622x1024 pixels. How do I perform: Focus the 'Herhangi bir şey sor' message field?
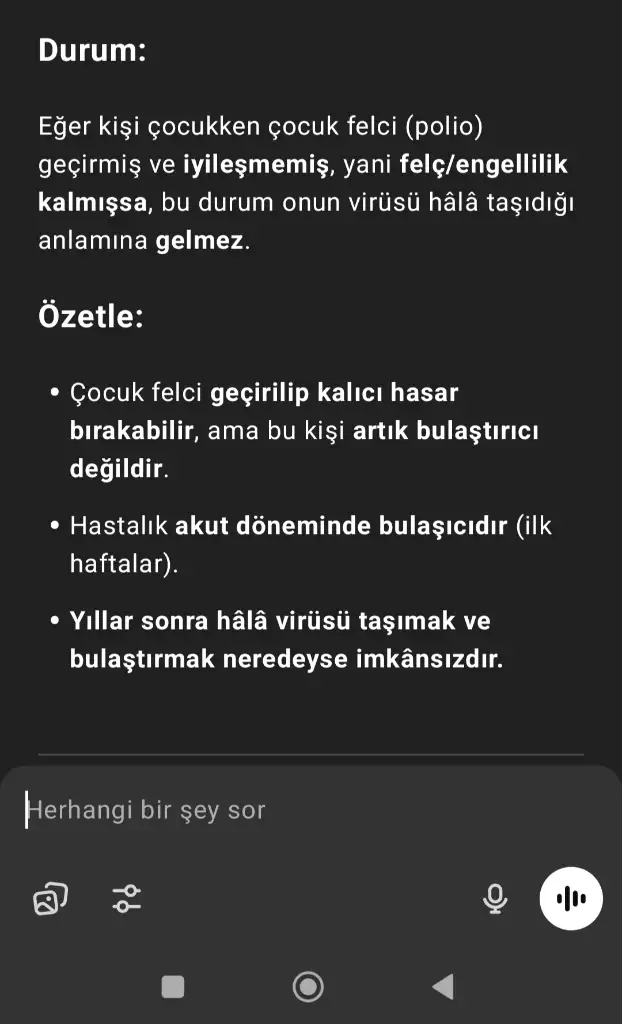point(300,809)
